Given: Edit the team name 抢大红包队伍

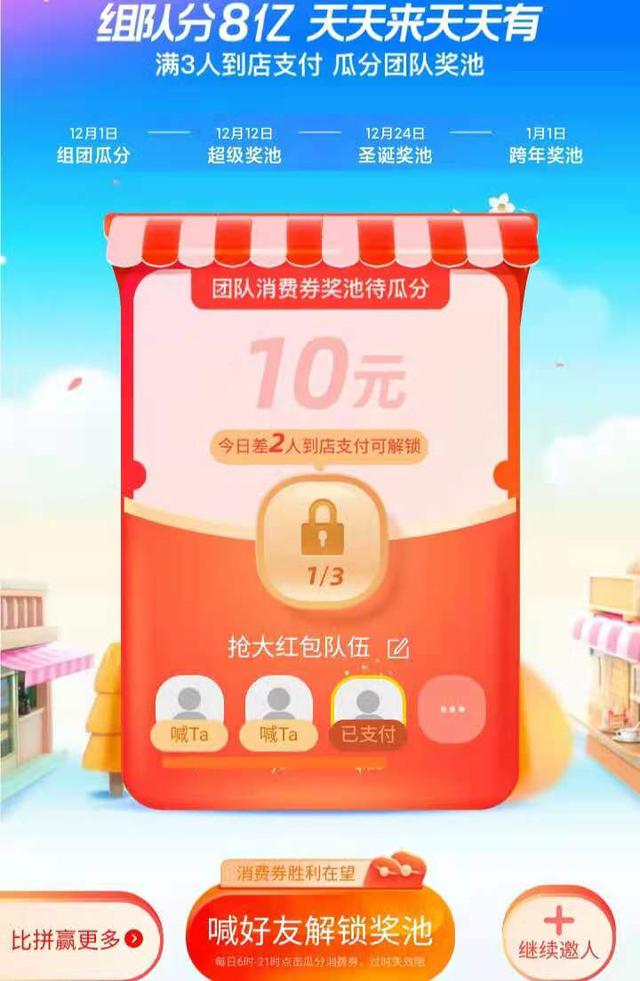Looking at the screenshot, I should 398,648.
